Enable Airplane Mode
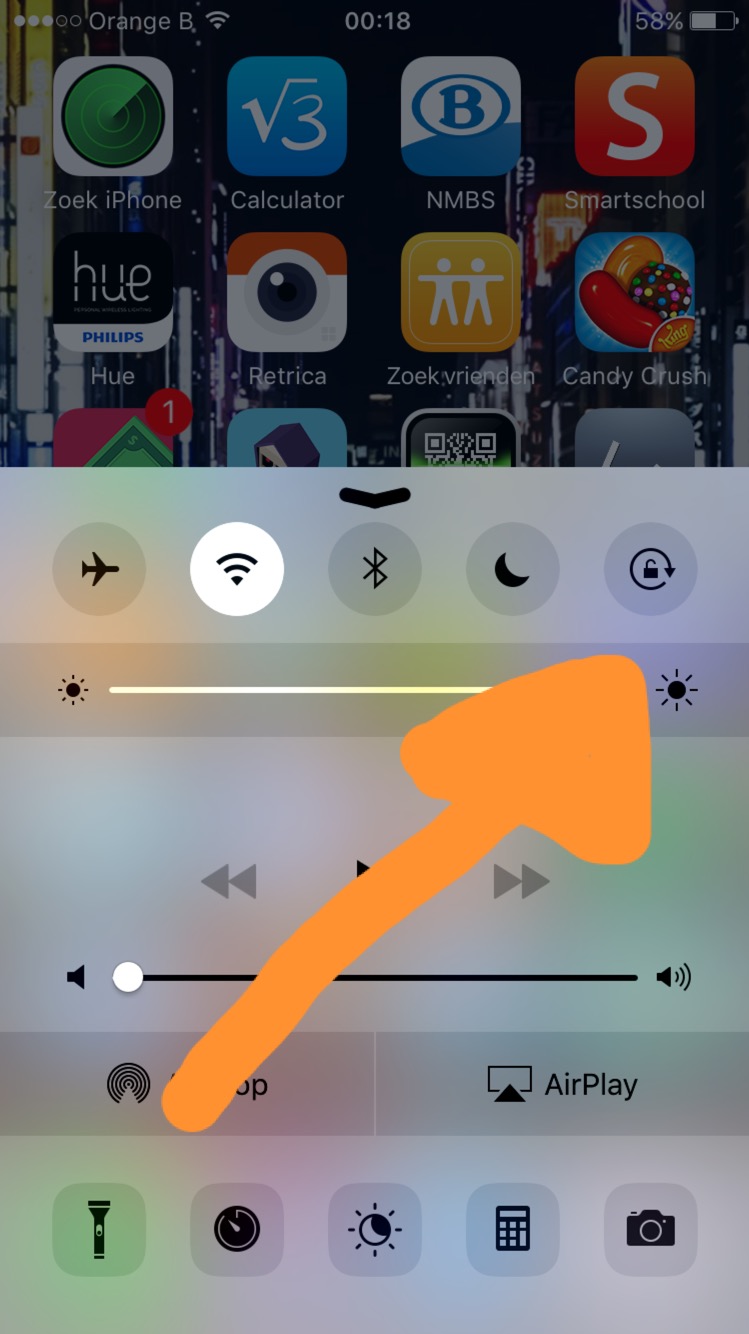 99,569
